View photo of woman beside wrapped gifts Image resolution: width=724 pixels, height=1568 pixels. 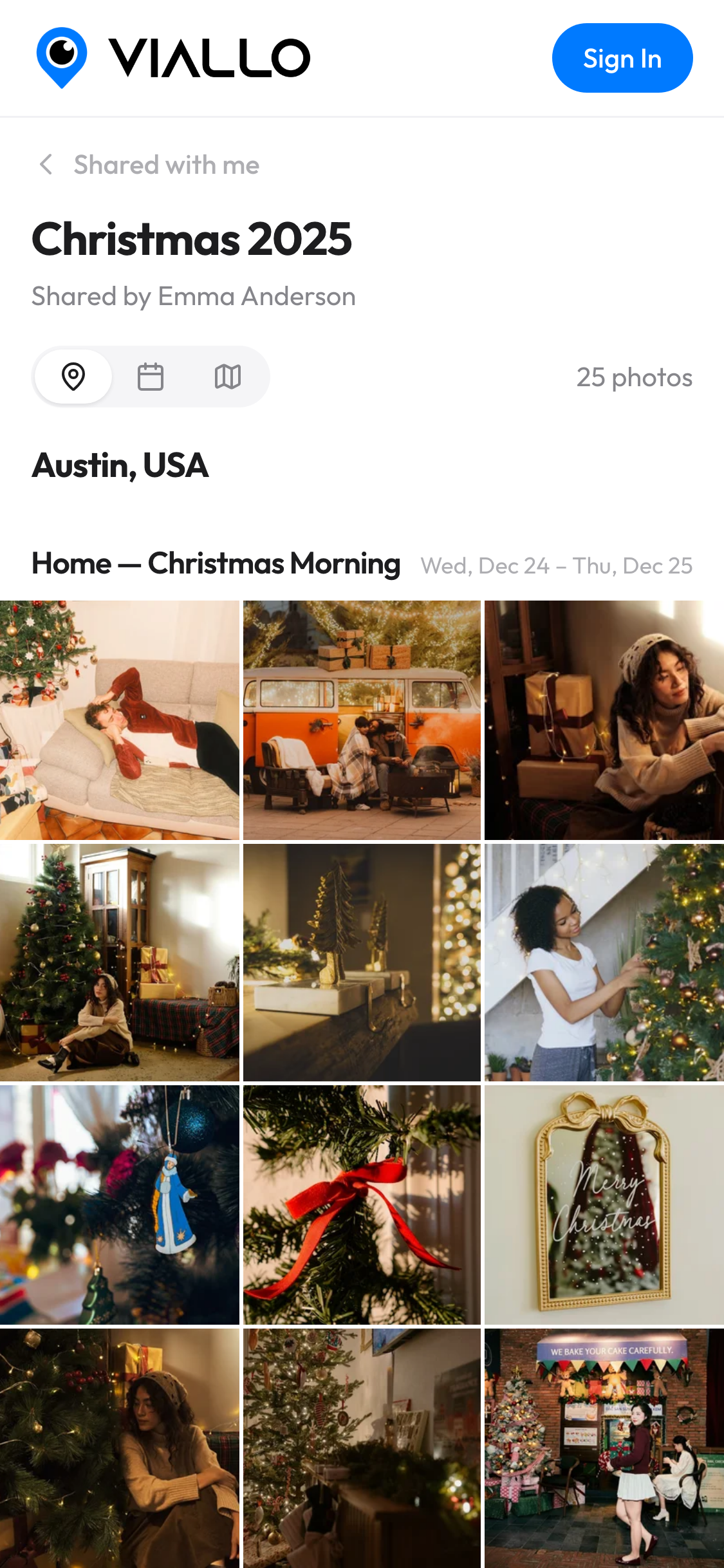point(604,720)
